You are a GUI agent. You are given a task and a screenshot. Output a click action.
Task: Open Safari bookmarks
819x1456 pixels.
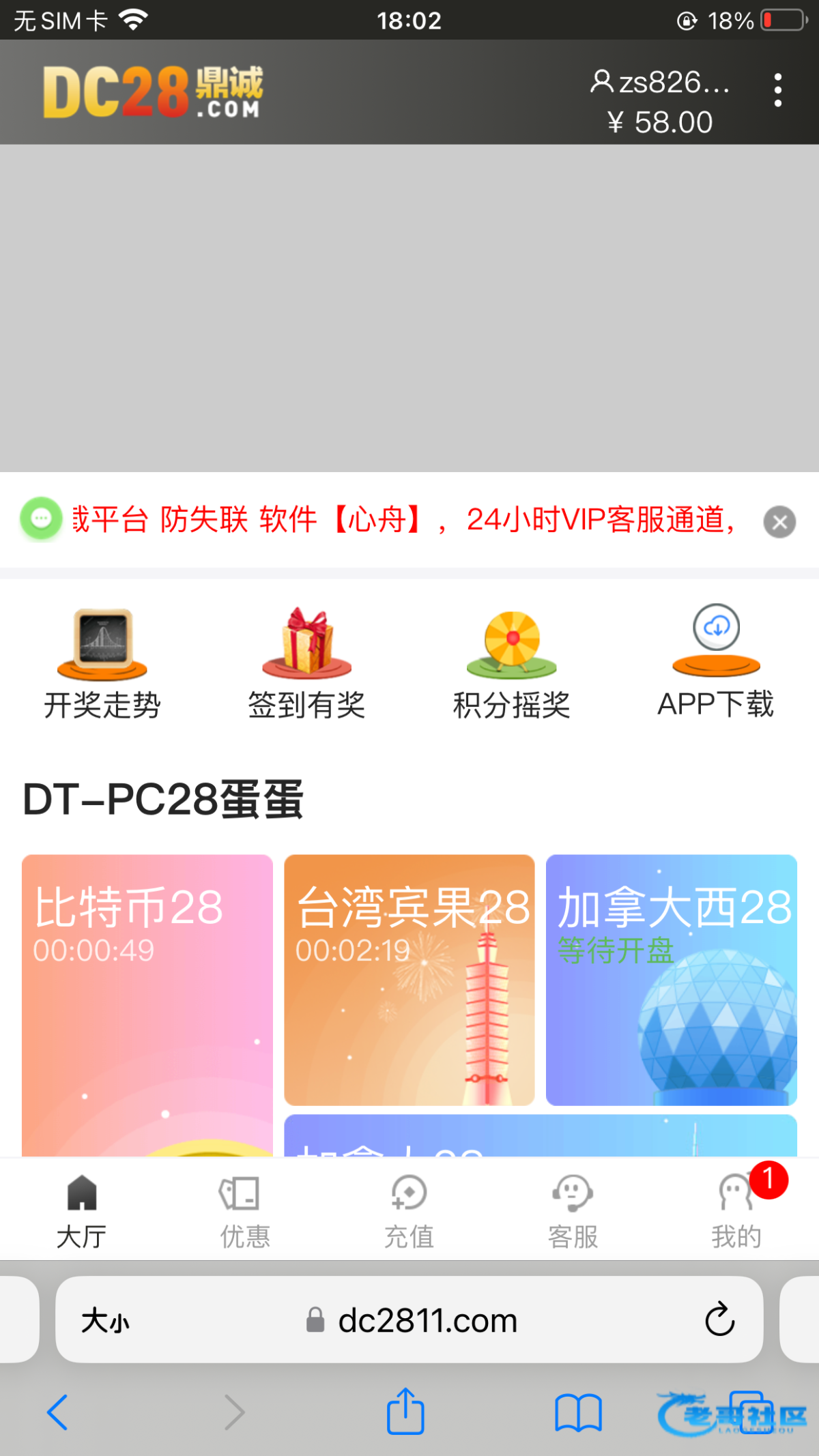click(x=578, y=1412)
